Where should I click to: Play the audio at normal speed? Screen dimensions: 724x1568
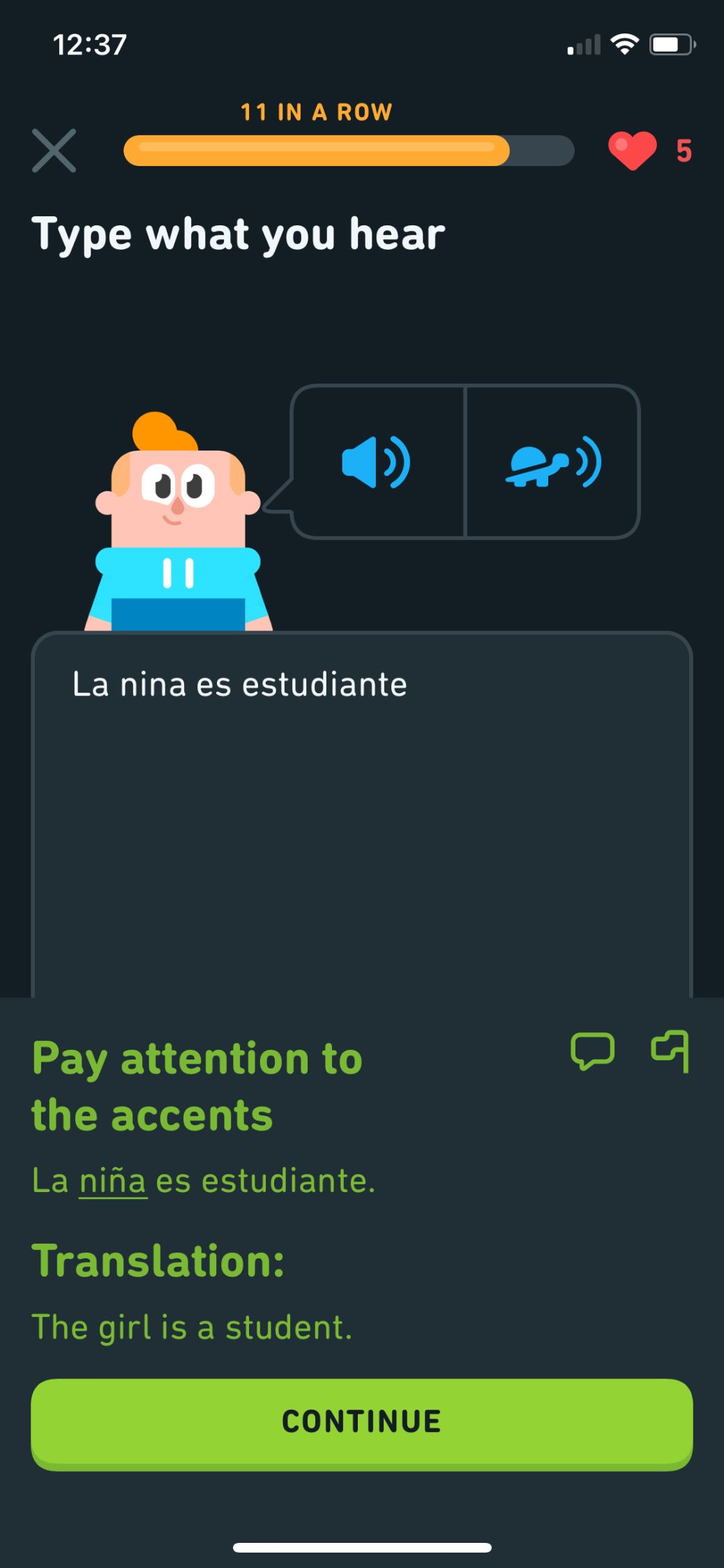tap(377, 462)
